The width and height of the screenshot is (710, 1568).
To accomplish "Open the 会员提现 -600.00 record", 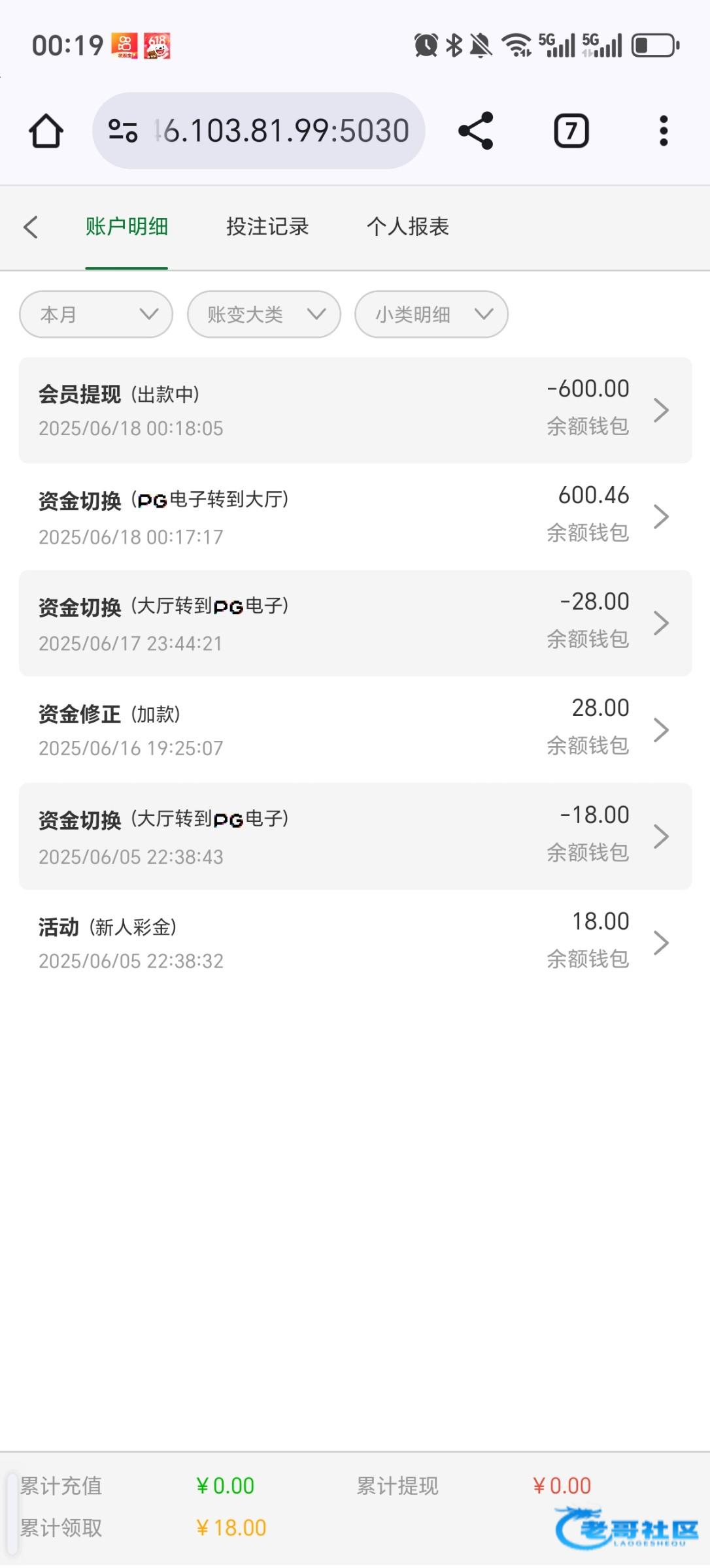I will click(x=355, y=410).
